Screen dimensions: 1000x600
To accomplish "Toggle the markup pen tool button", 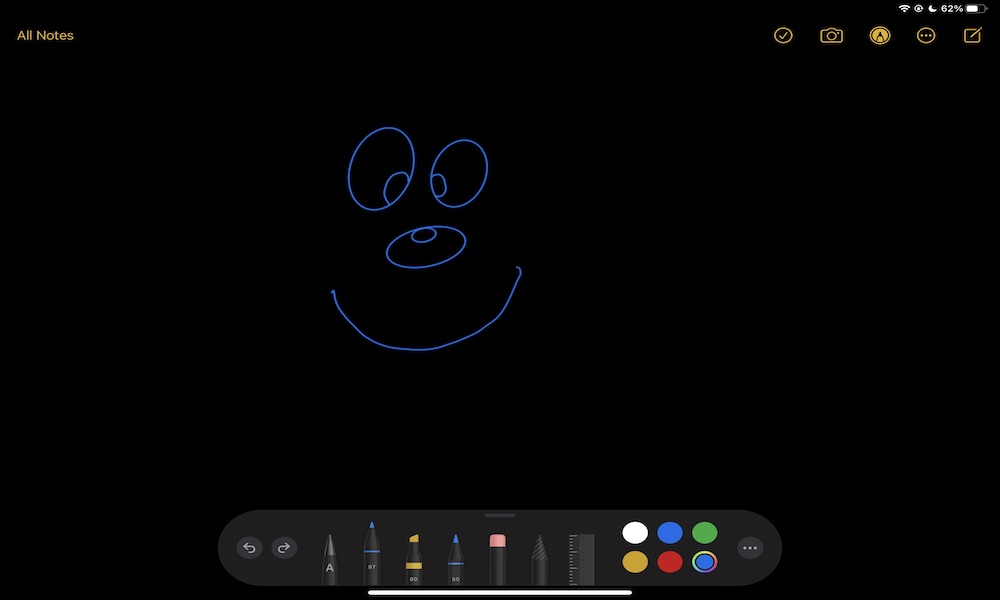I will [879, 35].
